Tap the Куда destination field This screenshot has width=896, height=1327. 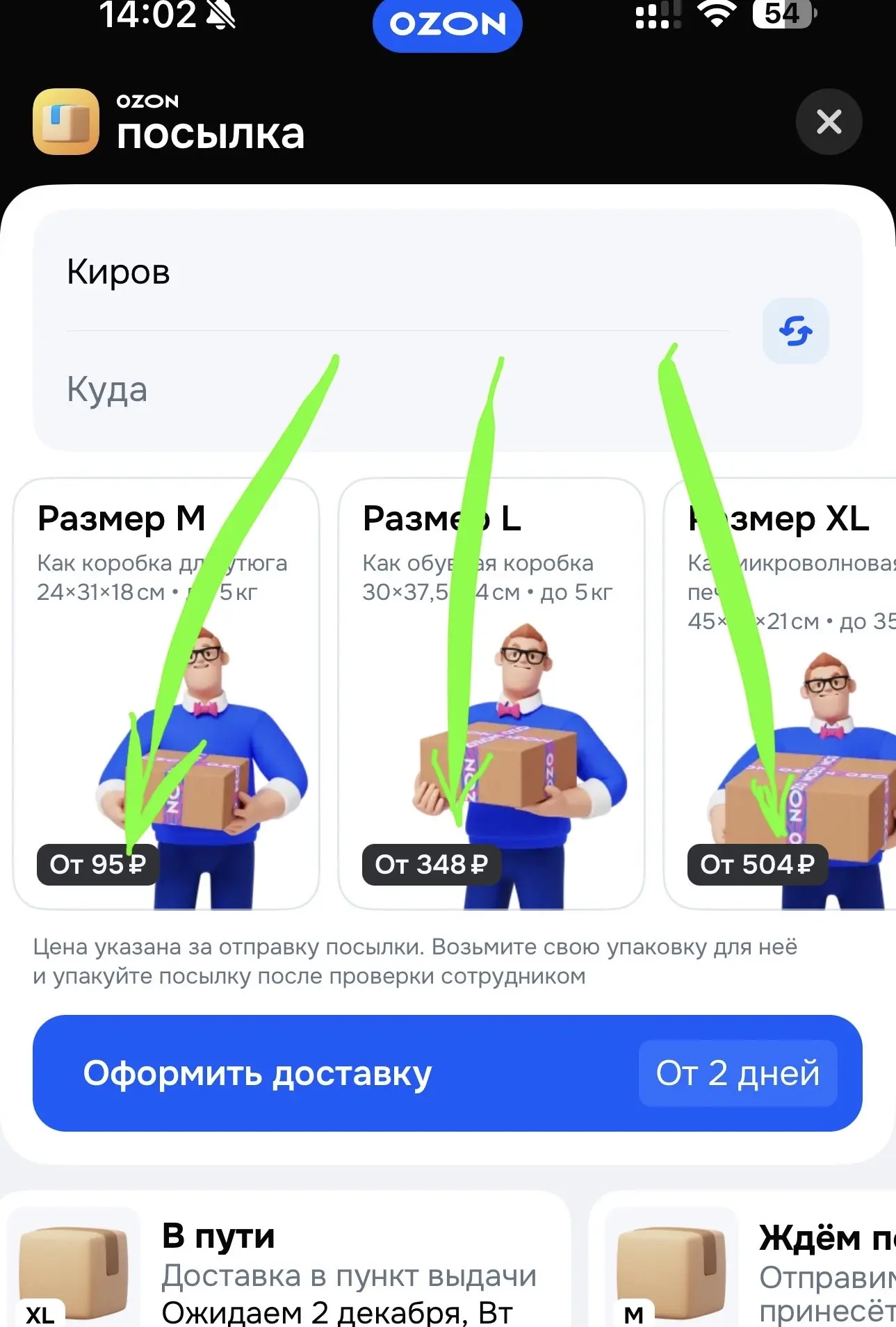point(396,389)
